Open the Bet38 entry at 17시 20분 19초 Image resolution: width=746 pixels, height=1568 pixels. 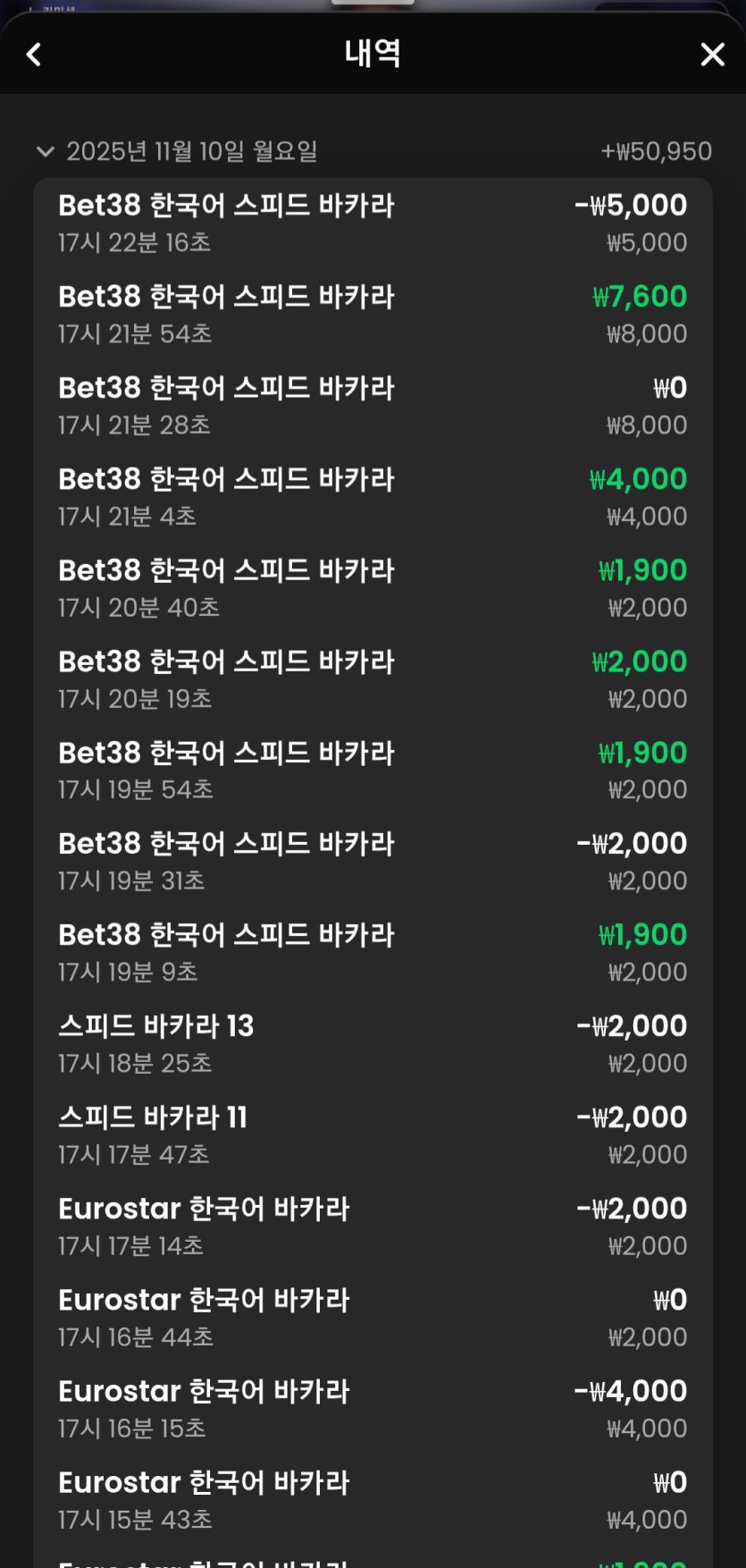(372, 679)
